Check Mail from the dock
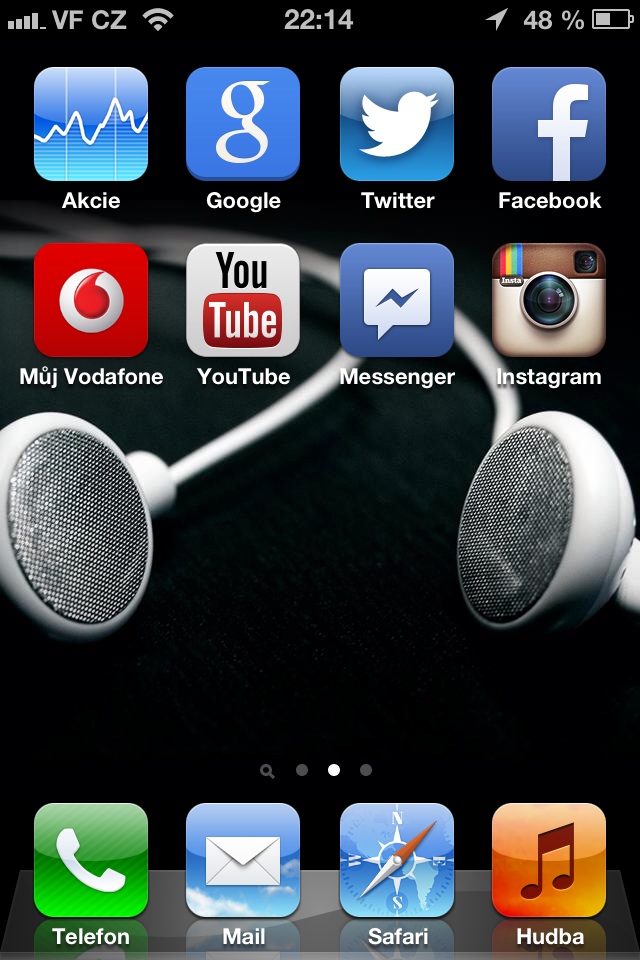 pyautogui.click(x=243, y=860)
